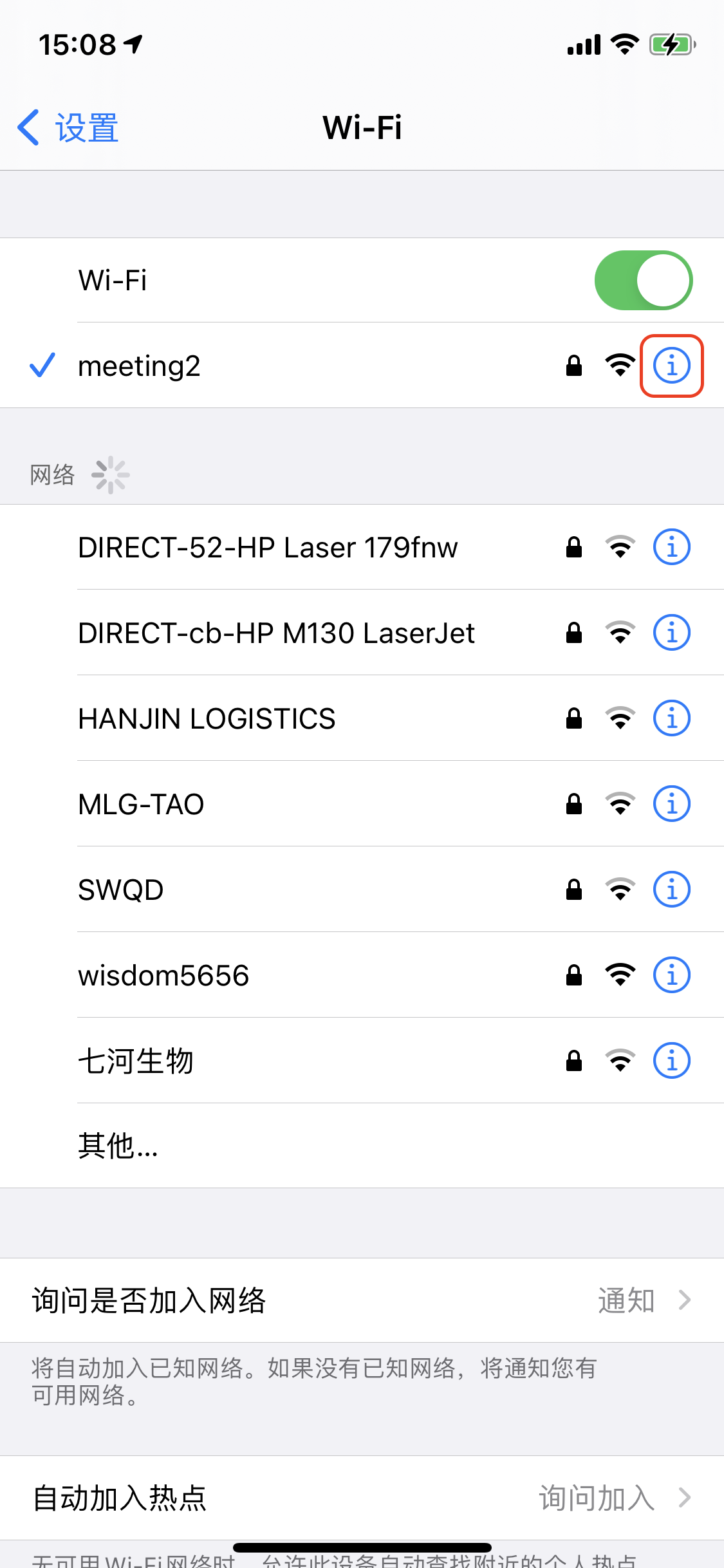The image size is (724, 1568).
Task: Connect to the 七河生物 network
Action: pyautogui.click(x=136, y=1061)
